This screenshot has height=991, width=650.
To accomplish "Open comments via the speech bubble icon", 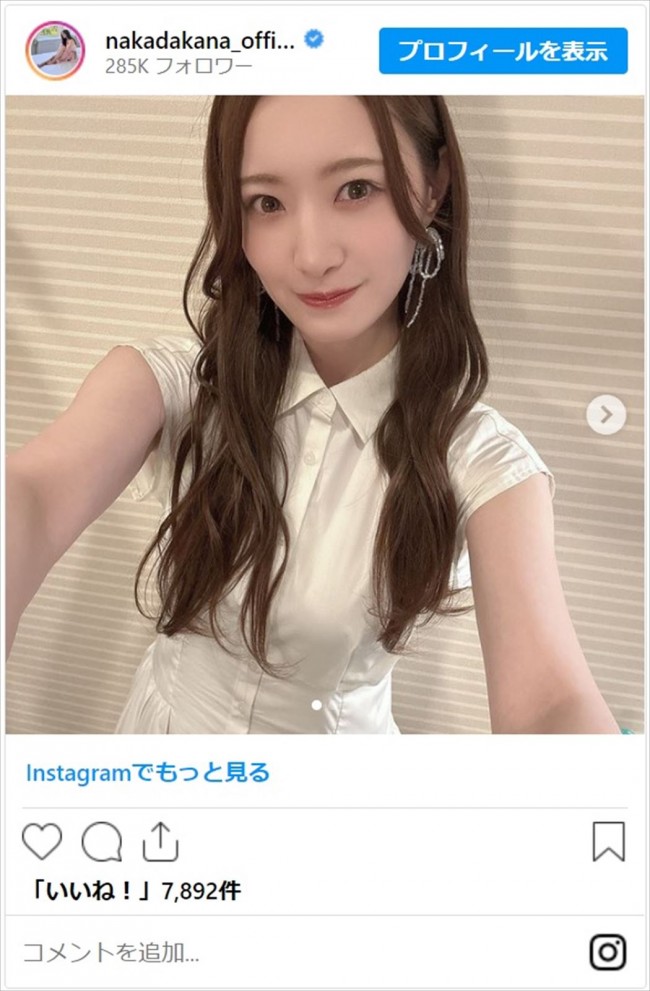I will click(101, 842).
